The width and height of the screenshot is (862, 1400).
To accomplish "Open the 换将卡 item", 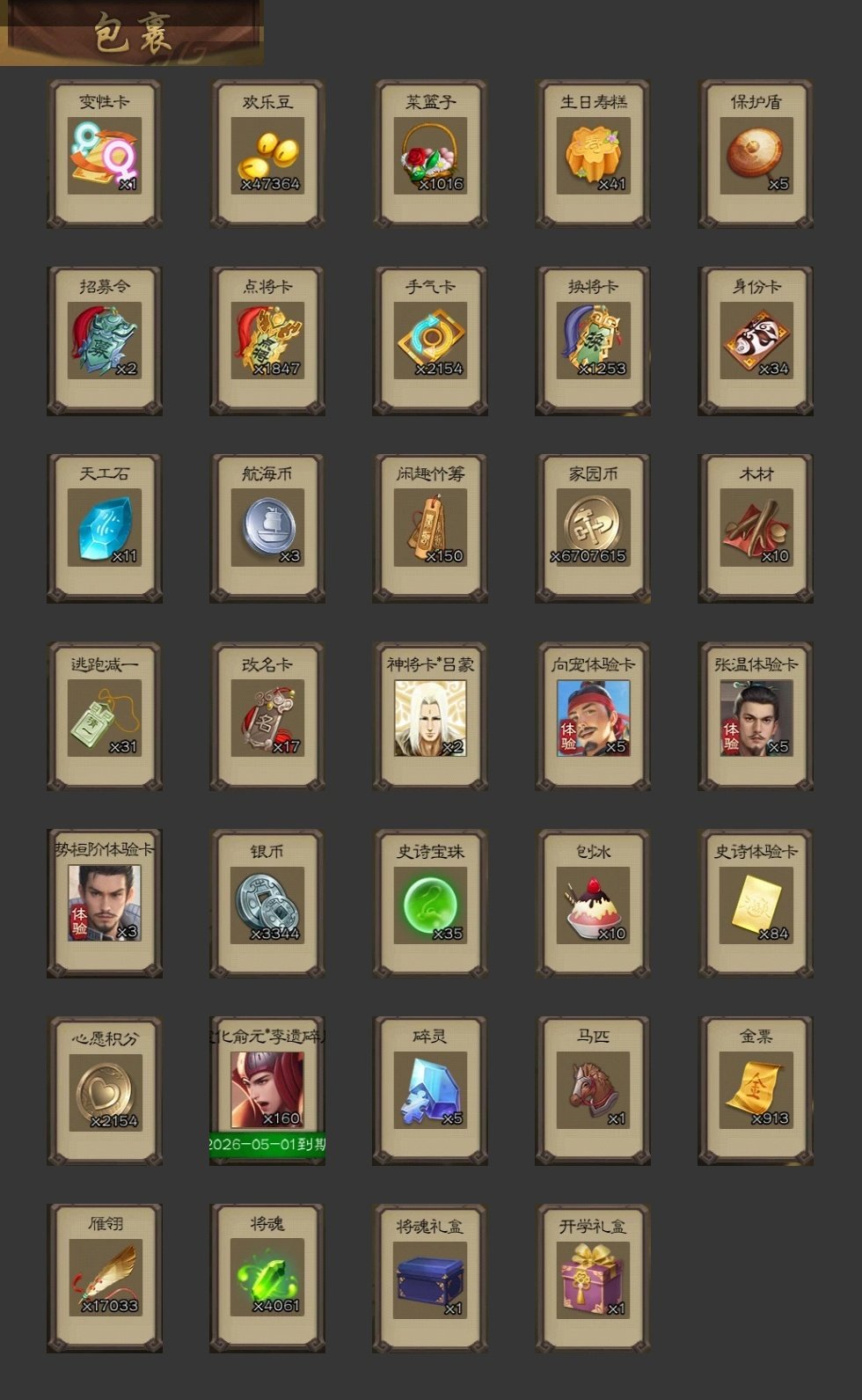I will [x=593, y=341].
